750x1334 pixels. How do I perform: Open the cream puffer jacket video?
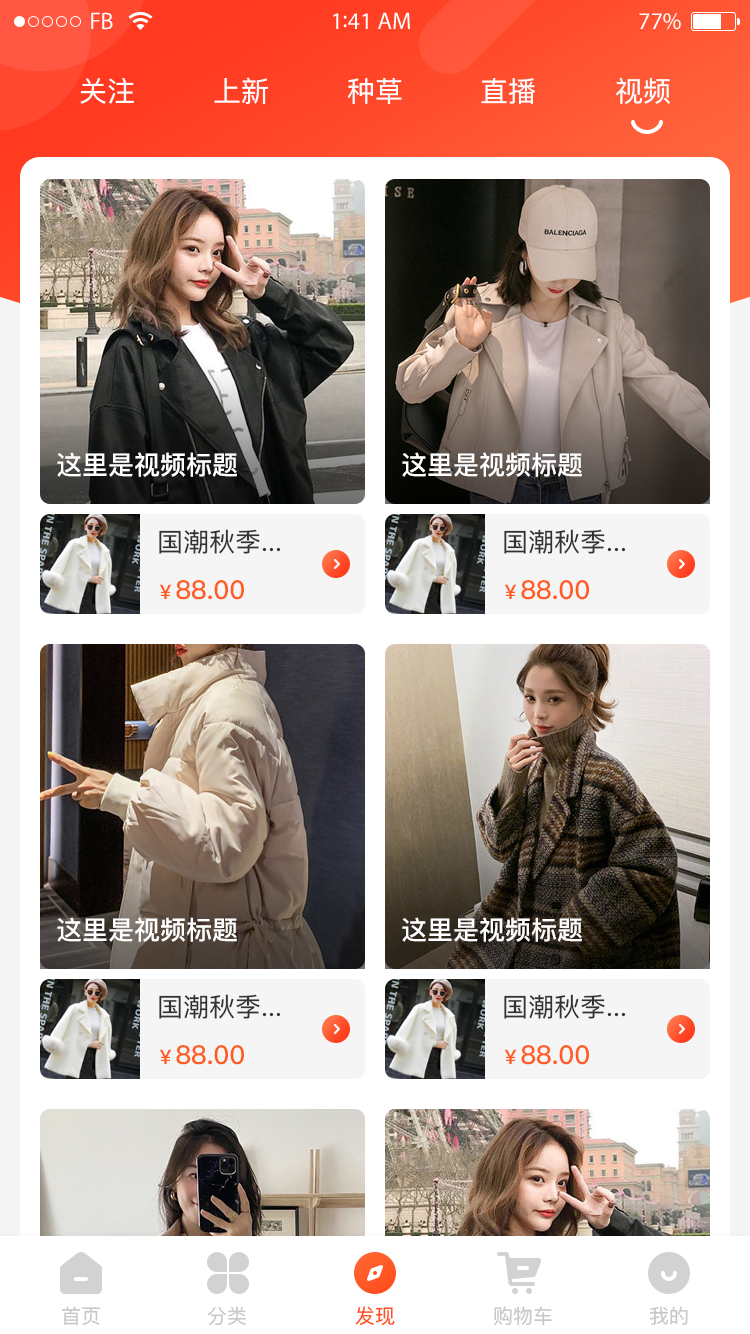pyautogui.click(x=202, y=805)
